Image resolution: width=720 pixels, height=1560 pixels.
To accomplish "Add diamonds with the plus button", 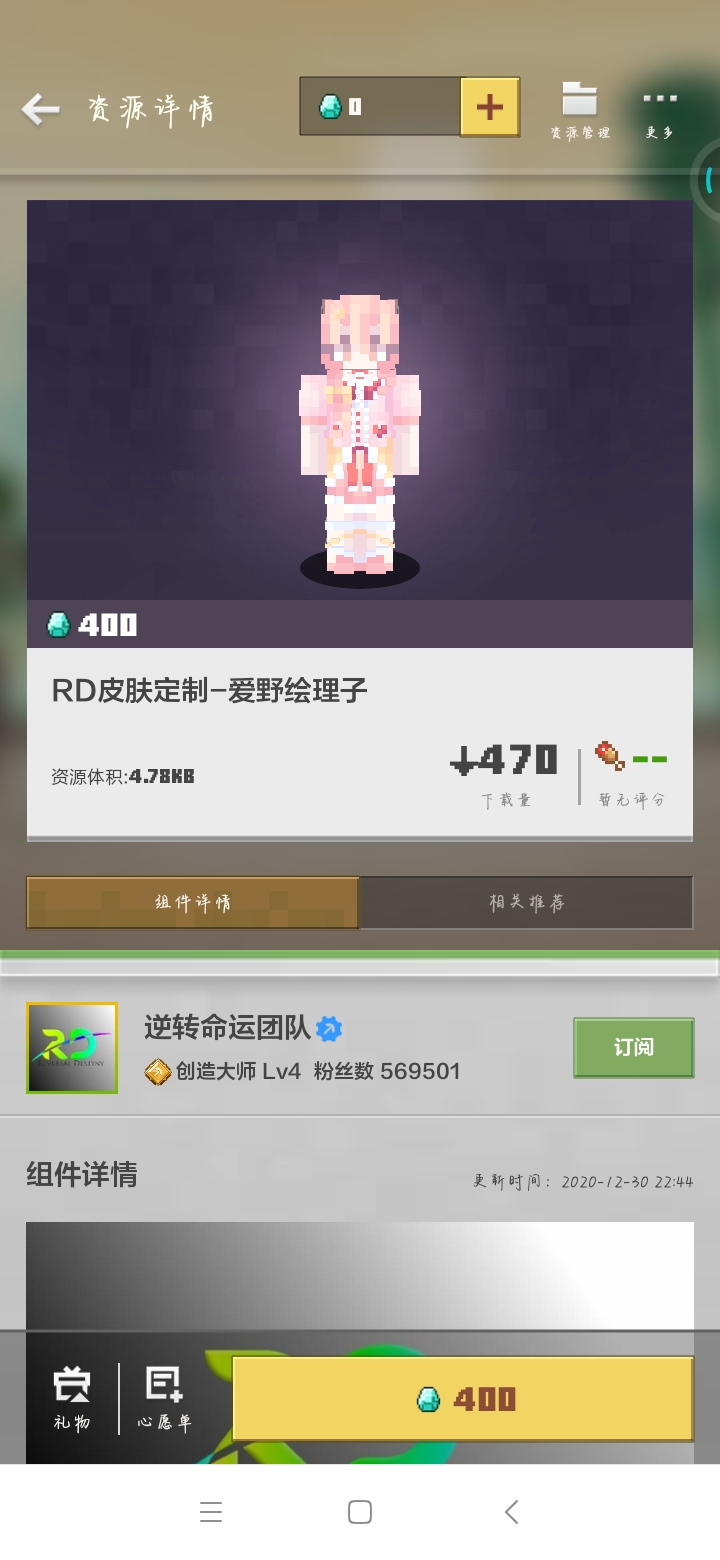I will pyautogui.click(x=489, y=107).
